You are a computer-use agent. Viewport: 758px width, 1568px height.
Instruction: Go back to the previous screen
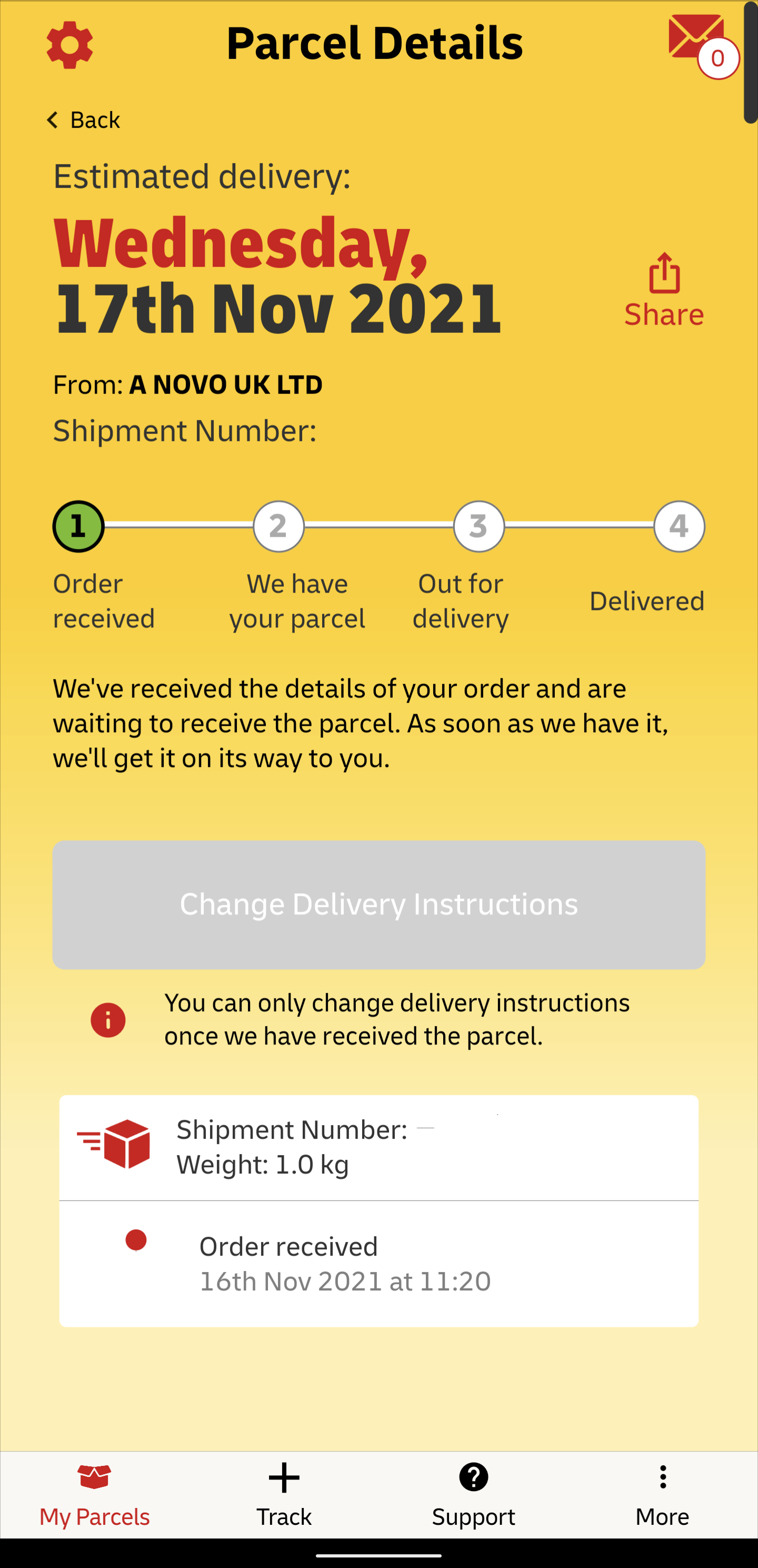[84, 120]
